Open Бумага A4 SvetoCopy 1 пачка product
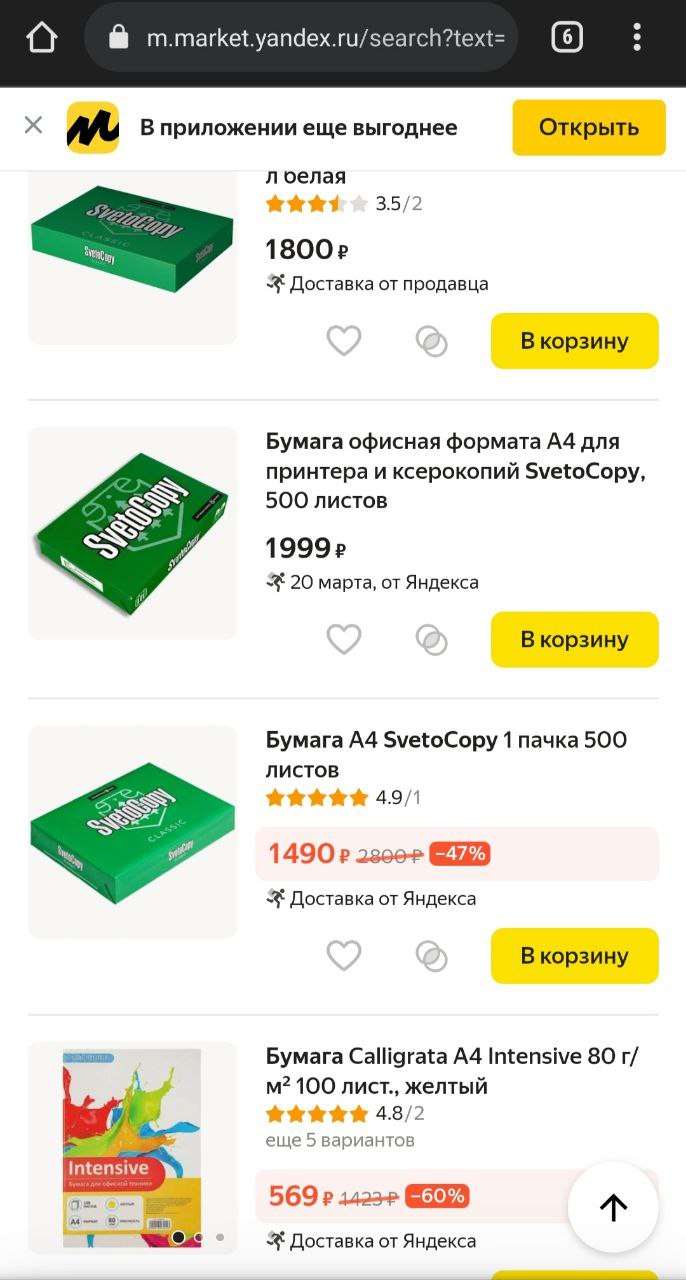Viewport: 686px width, 1280px height. [446, 754]
